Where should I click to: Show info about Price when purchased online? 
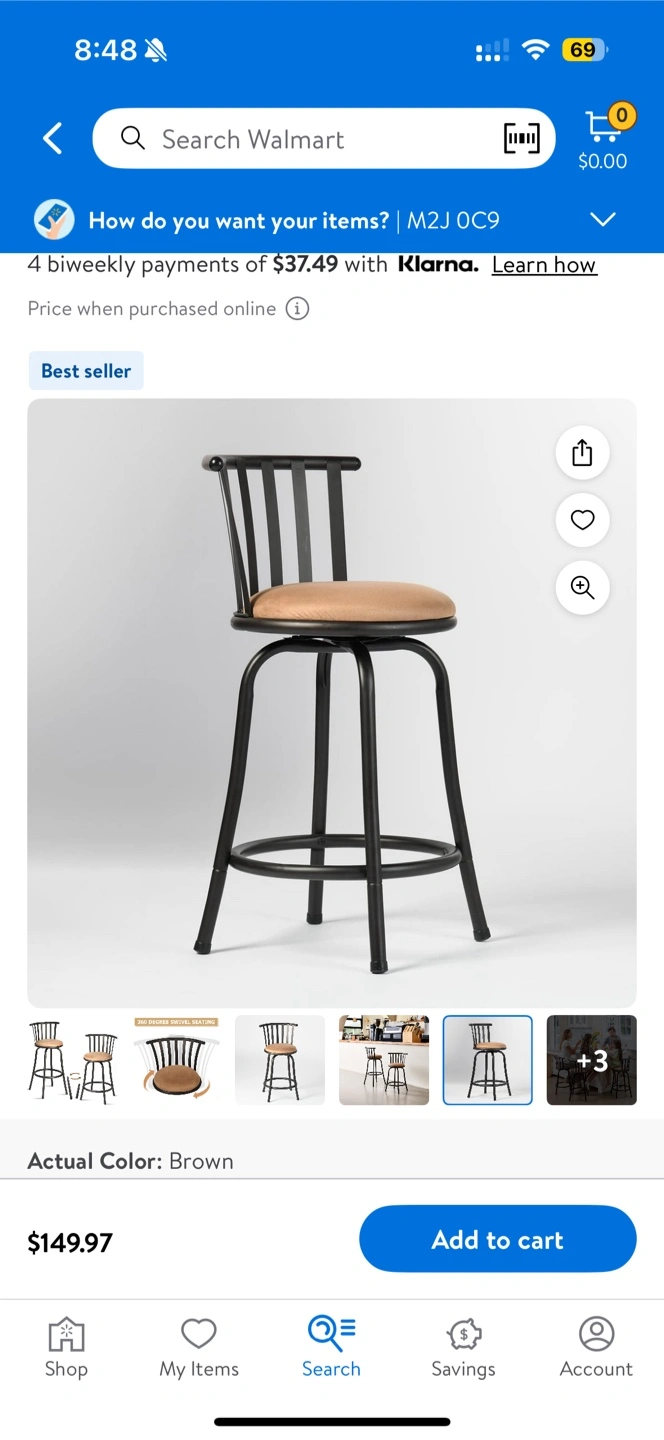(x=297, y=309)
